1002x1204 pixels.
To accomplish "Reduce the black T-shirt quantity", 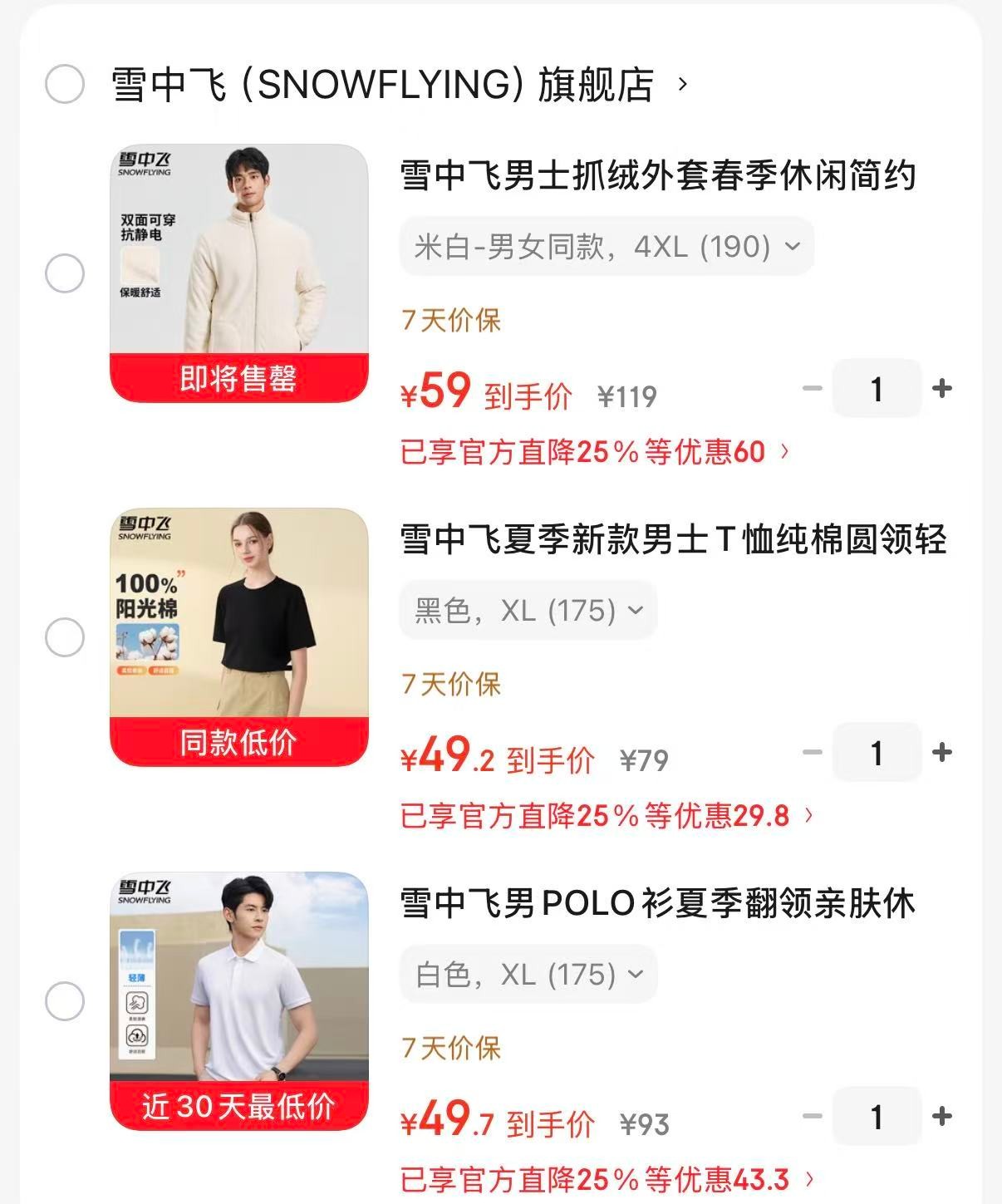I will point(813,752).
